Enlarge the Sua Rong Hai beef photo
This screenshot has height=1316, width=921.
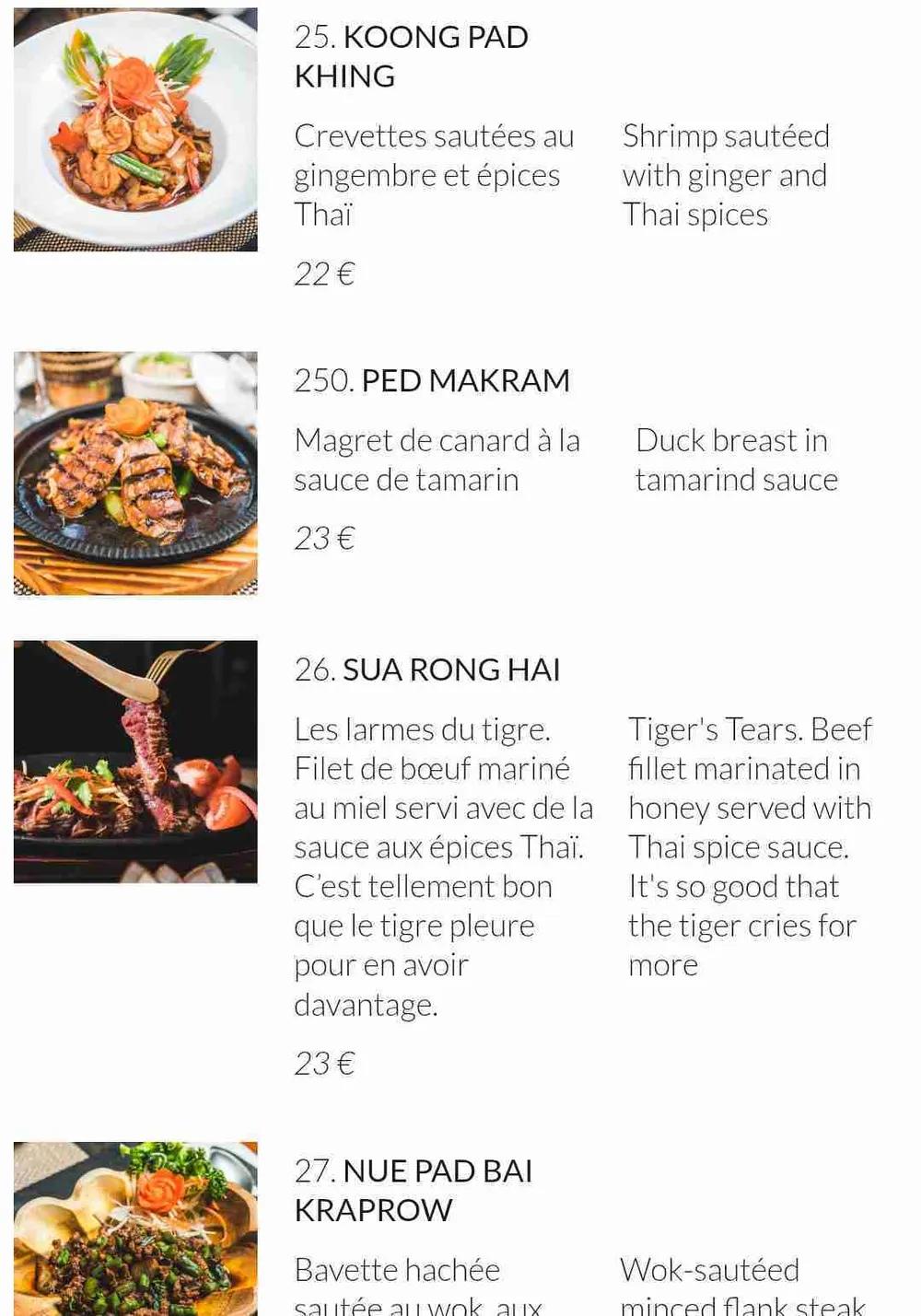click(x=135, y=762)
